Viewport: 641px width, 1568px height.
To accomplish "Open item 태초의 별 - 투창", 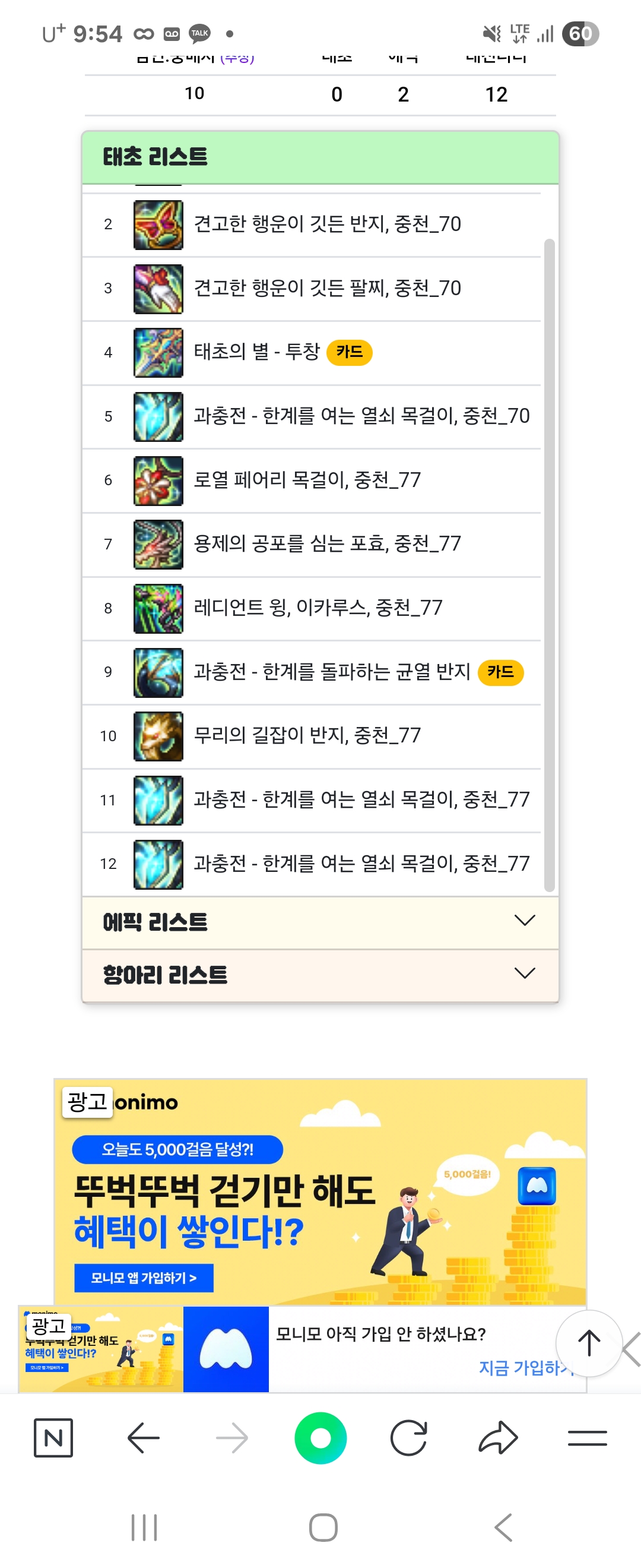I will point(256,352).
